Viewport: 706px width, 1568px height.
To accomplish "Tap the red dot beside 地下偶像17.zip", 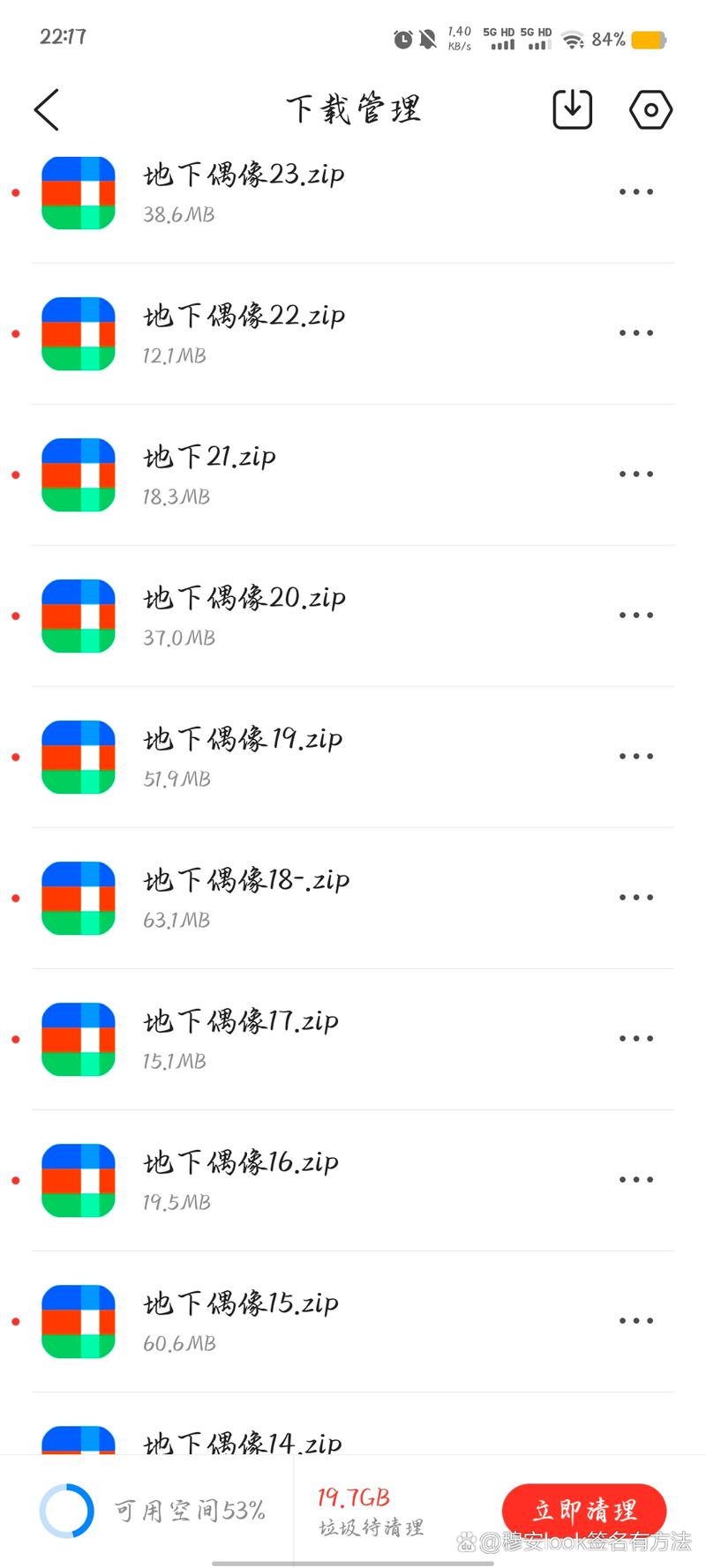I will 14,1038.
